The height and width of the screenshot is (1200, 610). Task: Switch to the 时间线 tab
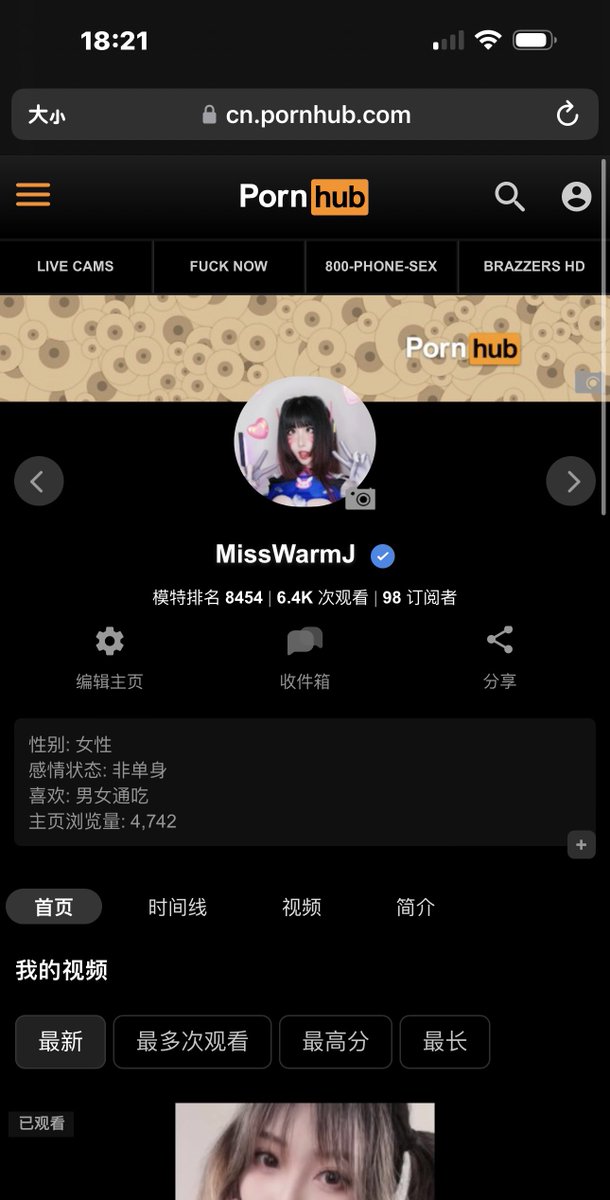tap(177, 907)
